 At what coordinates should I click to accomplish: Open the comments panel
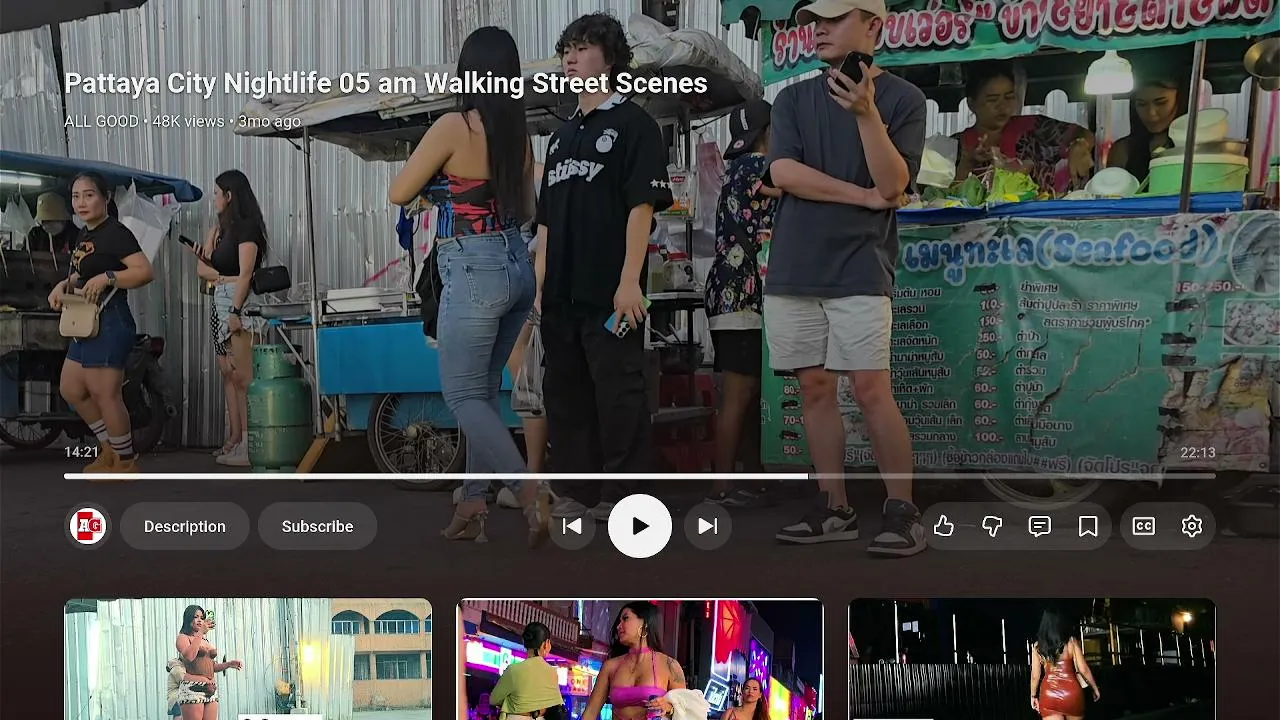pyautogui.click(x=1040, y=526)
